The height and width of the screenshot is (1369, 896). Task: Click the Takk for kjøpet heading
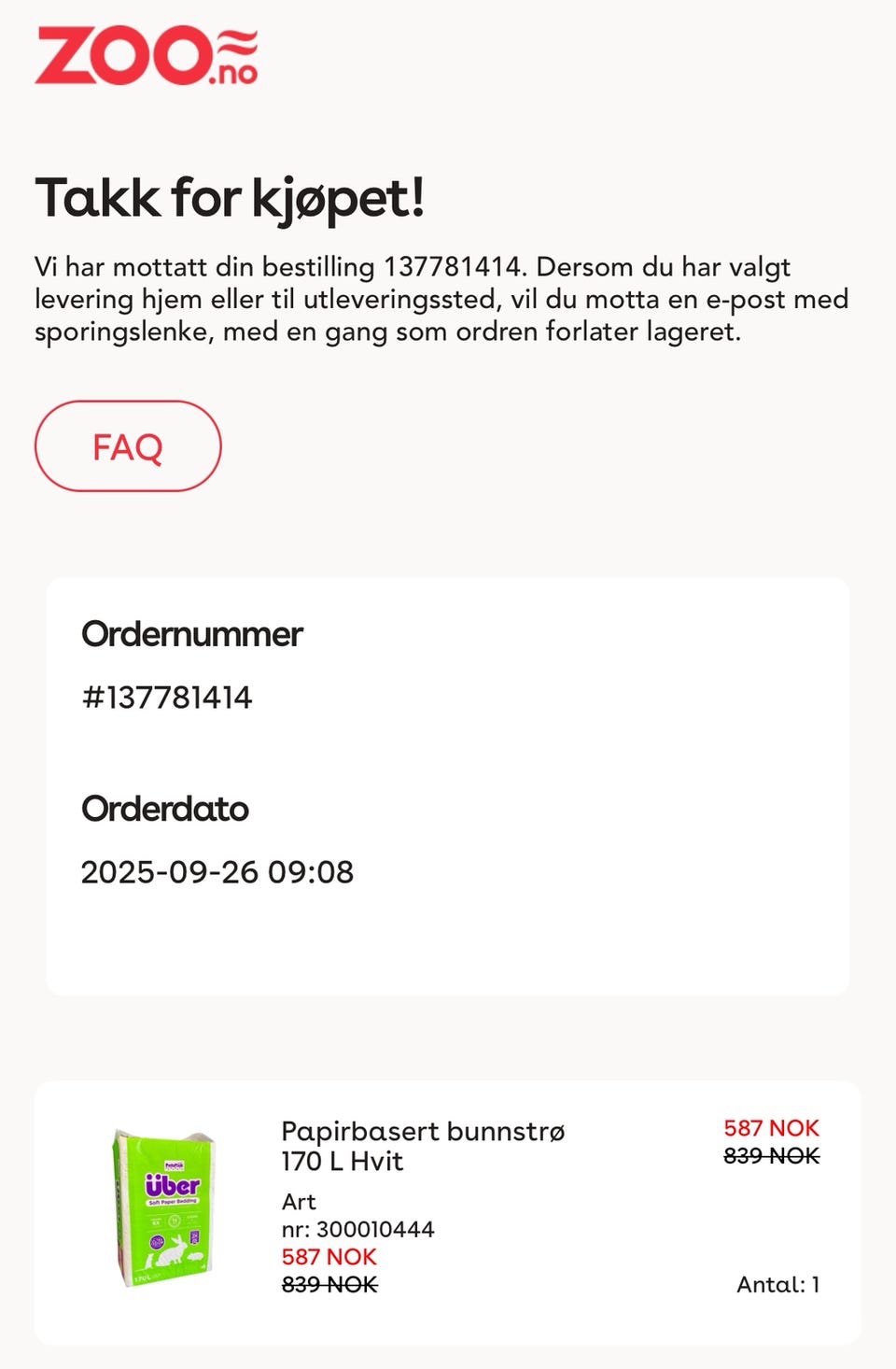[x=231, y=197]
